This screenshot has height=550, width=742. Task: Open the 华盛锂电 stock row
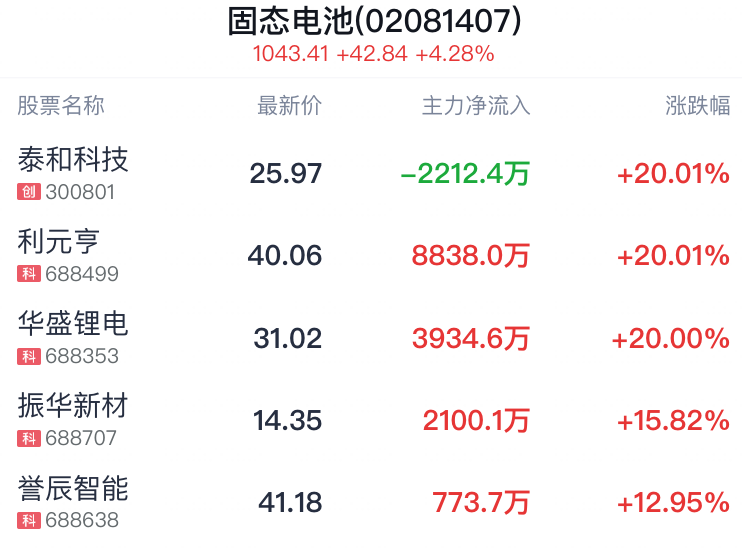click(x=371, y=338)
